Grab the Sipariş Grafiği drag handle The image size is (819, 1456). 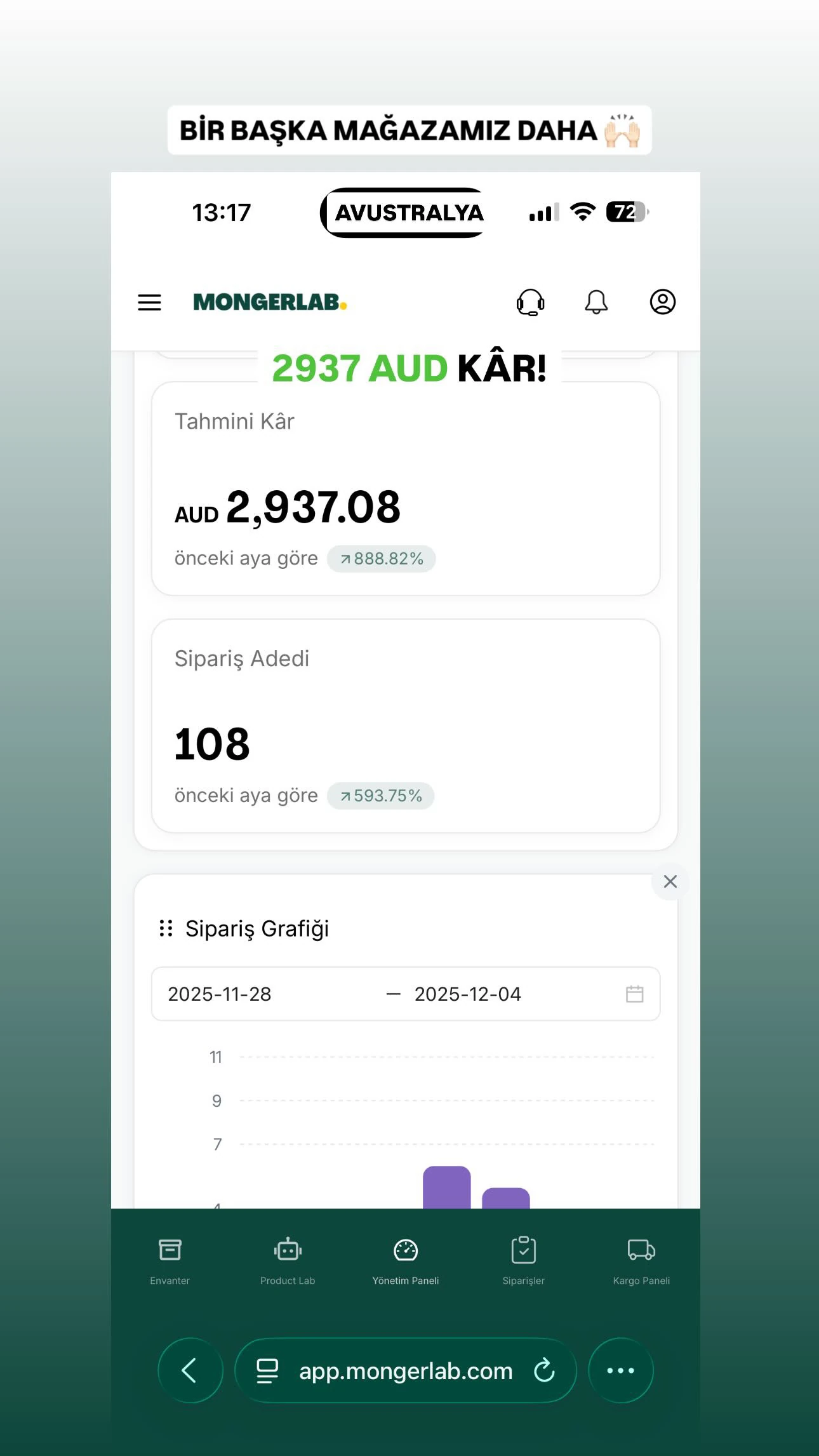tap(166, 927)
